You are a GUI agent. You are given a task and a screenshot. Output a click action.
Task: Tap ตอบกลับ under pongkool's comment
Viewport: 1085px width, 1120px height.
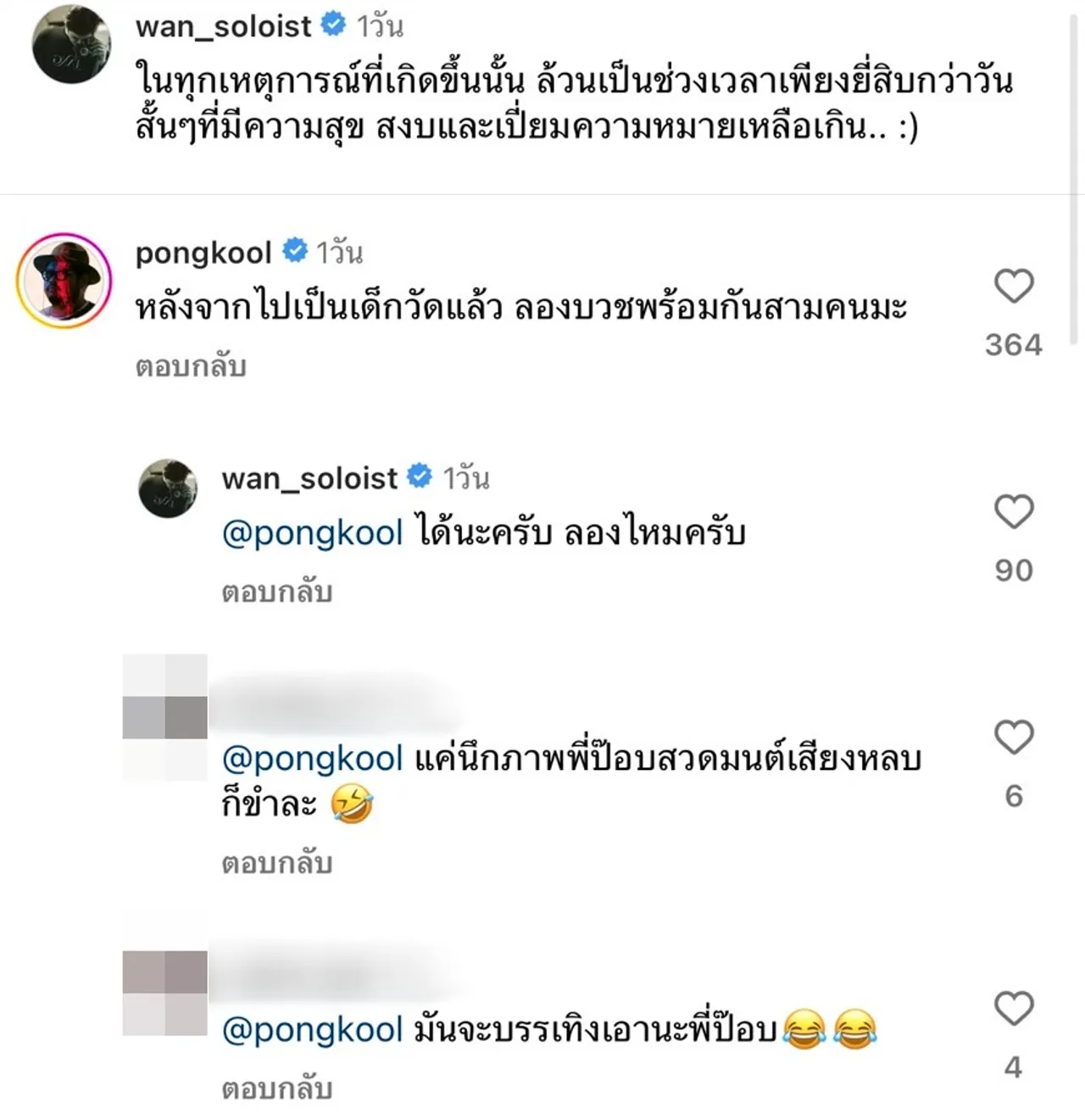[191, 366]
